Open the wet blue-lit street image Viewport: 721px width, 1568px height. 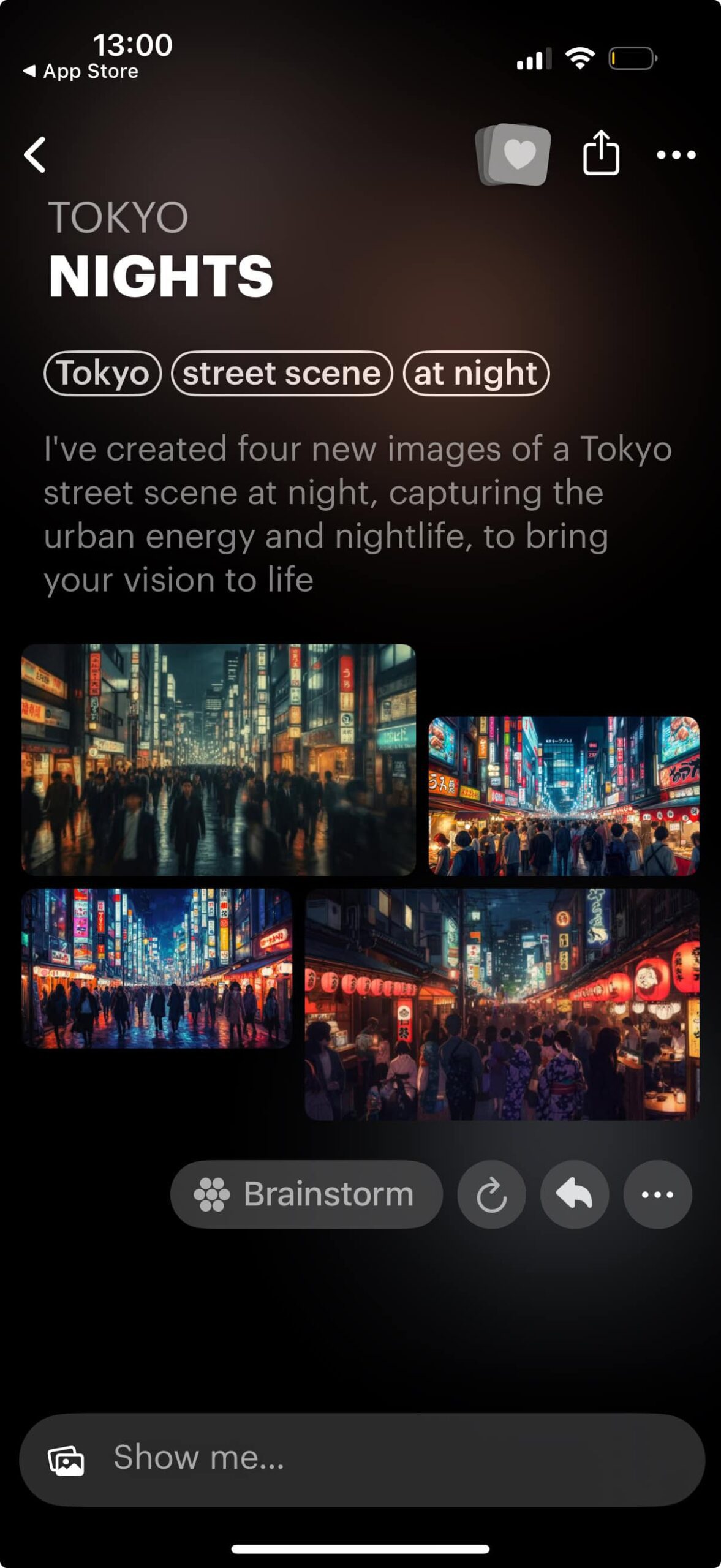point(157,968)
